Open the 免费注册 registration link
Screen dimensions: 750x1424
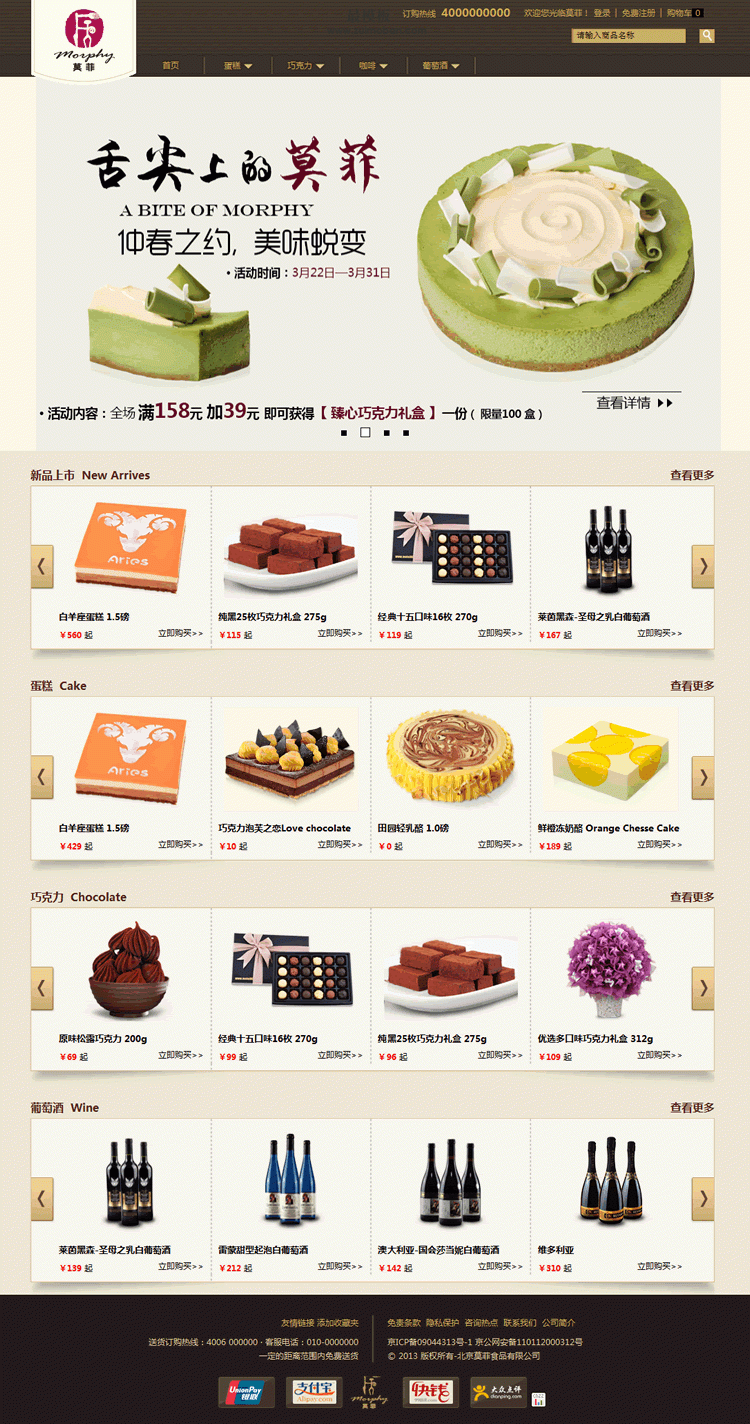click(x=638, y=13)
